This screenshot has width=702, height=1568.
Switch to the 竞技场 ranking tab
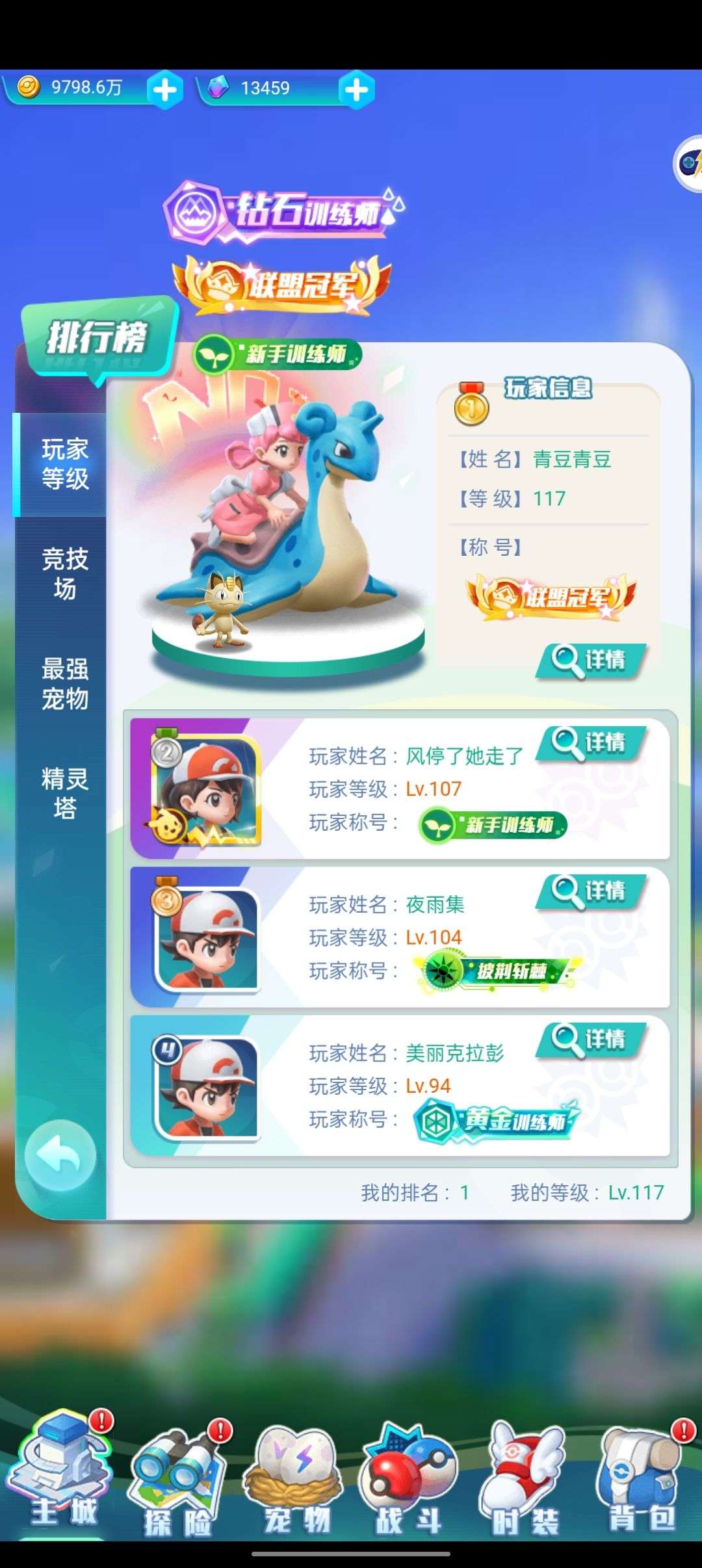pyautogui.click(x=64, y=573)
